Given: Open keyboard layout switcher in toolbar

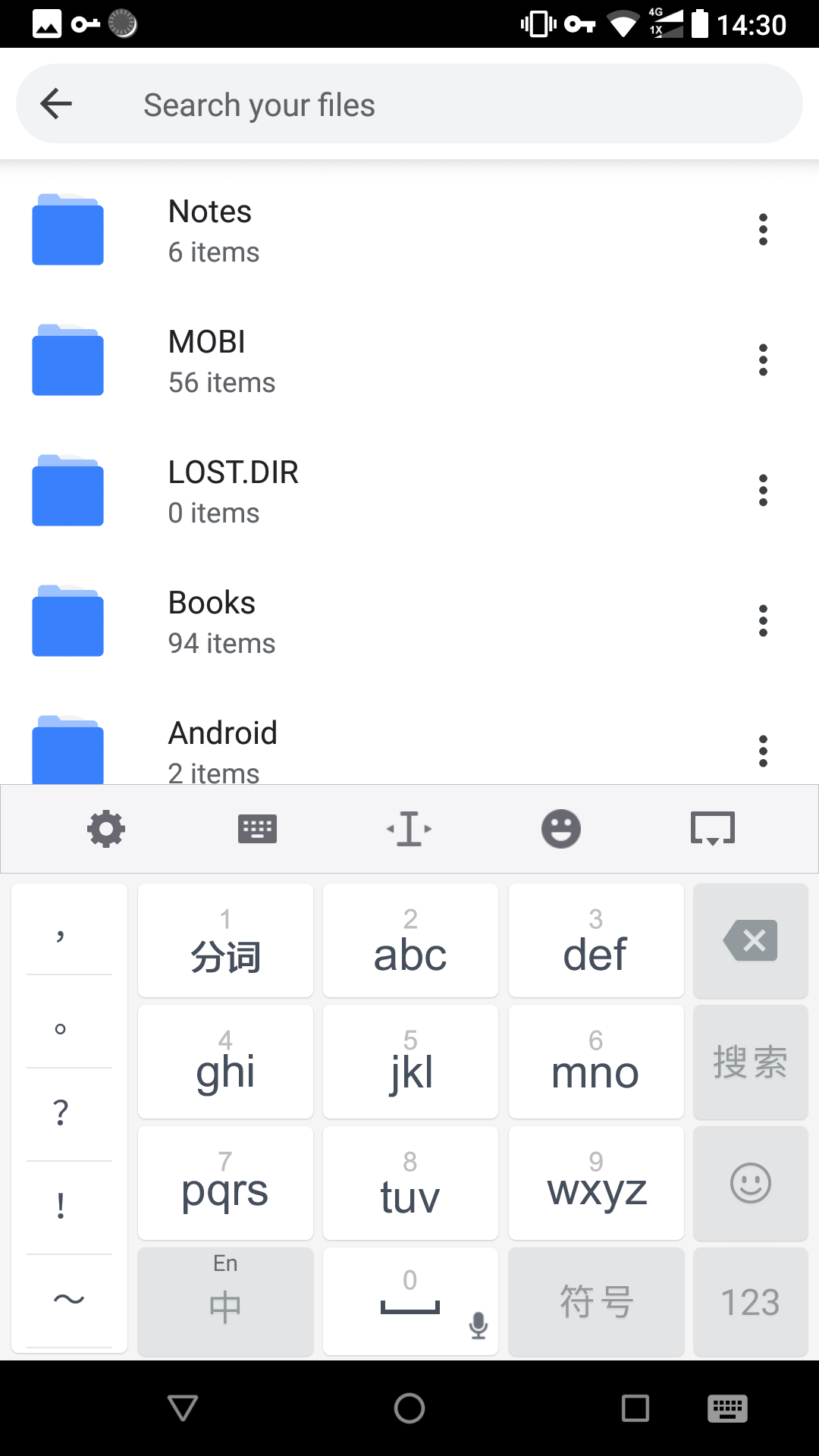Looking at the screenshot, I should [258, 829].
